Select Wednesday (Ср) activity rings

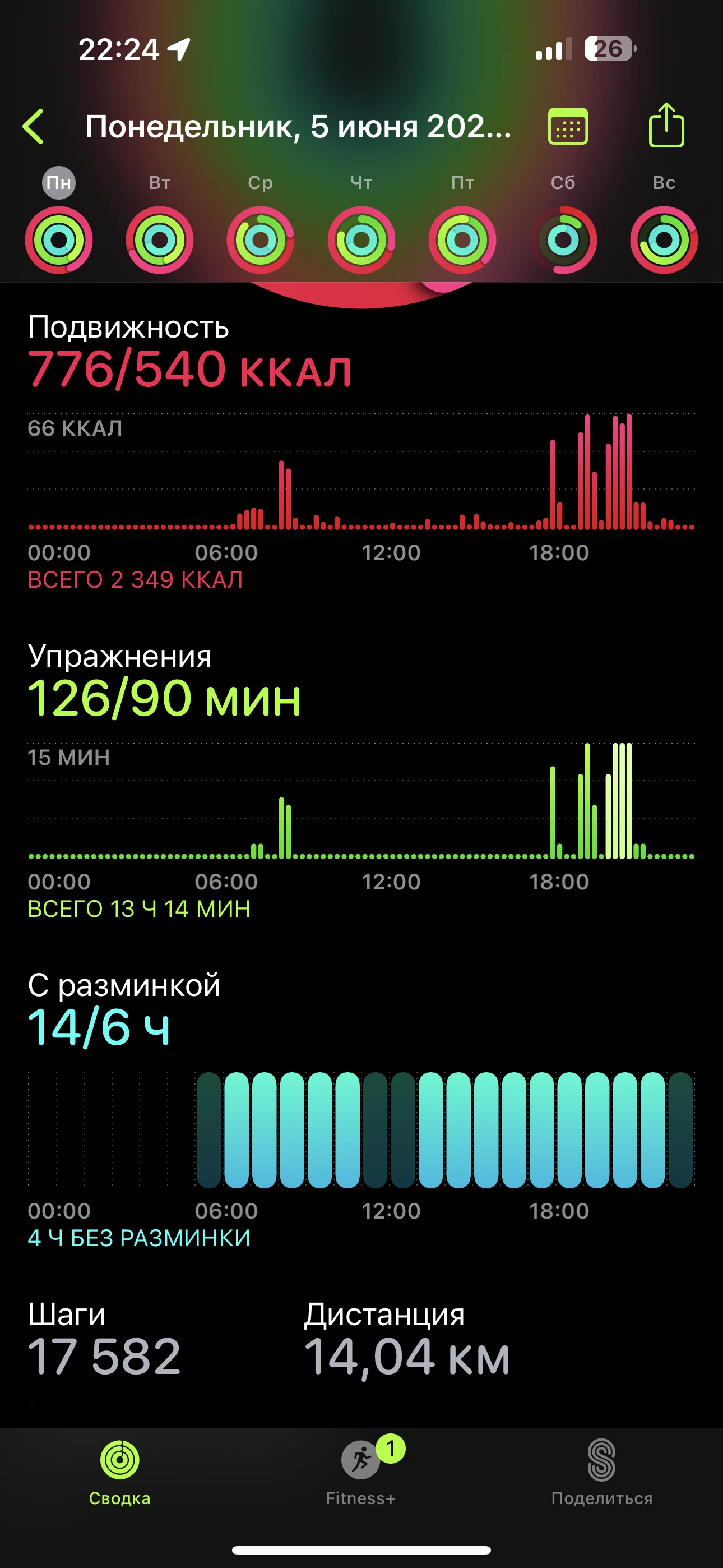click(x=261, y=239)
